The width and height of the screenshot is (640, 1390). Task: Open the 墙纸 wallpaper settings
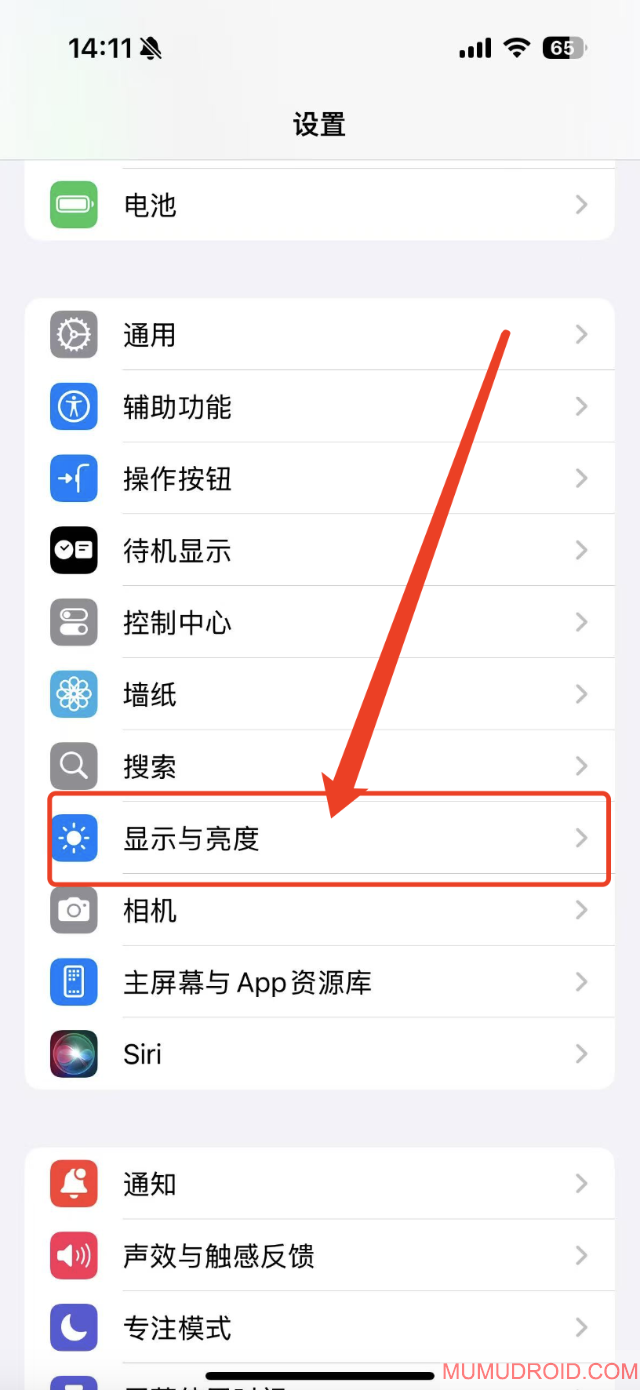[x=320, y=695]
